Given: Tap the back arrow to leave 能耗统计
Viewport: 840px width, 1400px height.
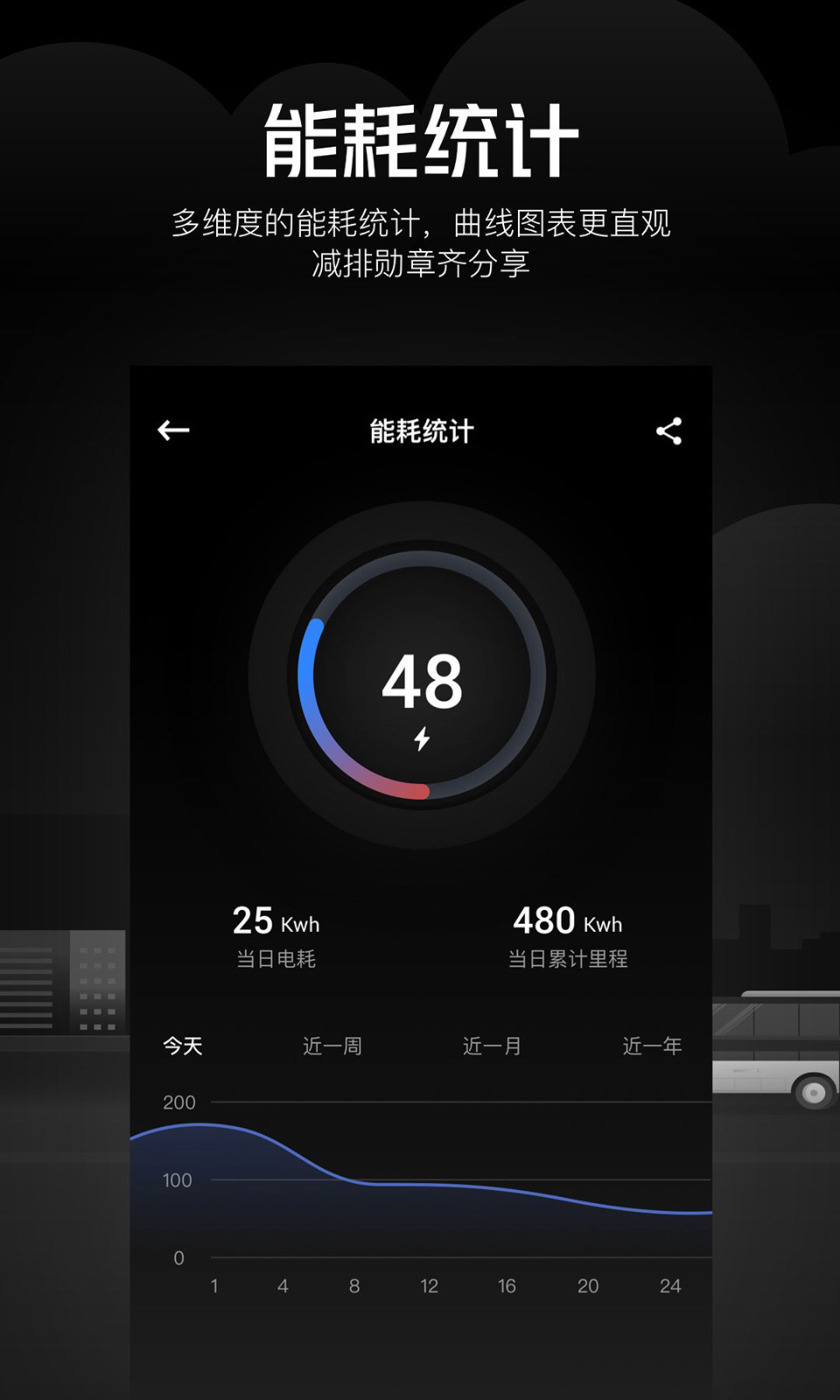Looking at the screenshot, I should click(x=173, y=430).
